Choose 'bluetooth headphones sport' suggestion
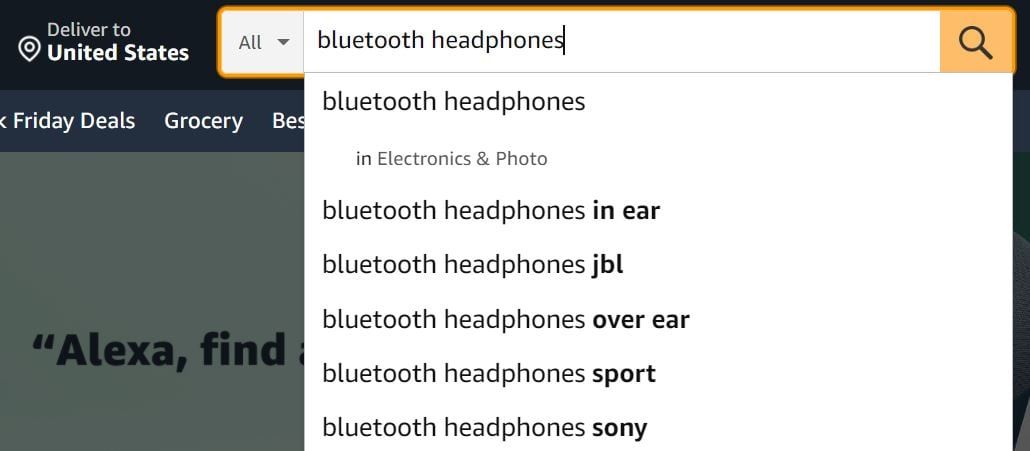This screenshot has height=451, width=1030. (x=489, y=374)
